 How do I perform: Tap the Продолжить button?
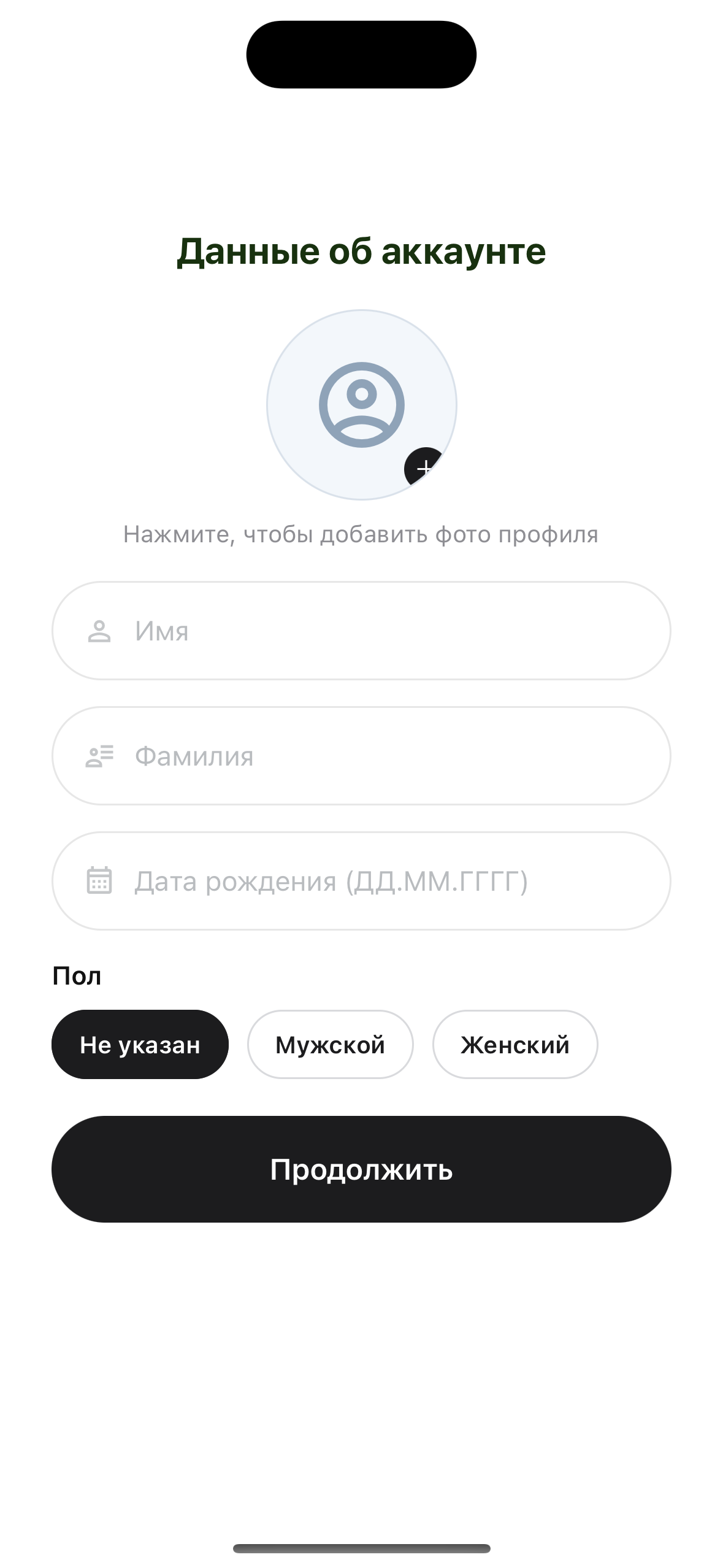361,1169
